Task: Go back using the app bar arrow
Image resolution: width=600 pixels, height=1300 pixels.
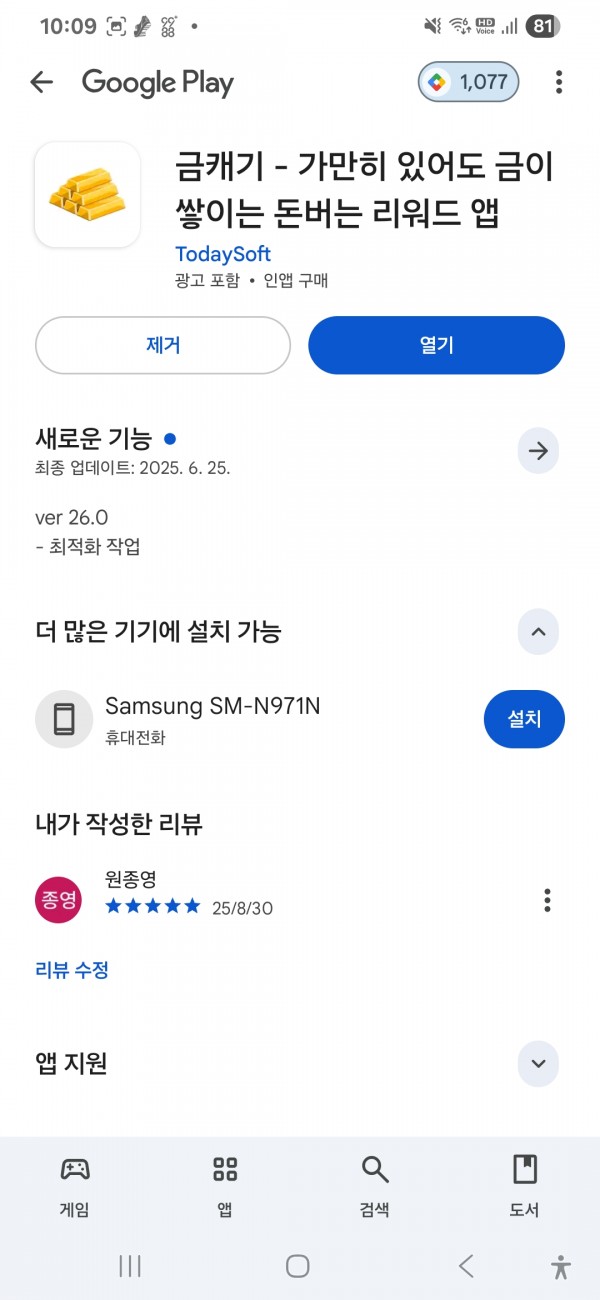Action: point(41,82)
